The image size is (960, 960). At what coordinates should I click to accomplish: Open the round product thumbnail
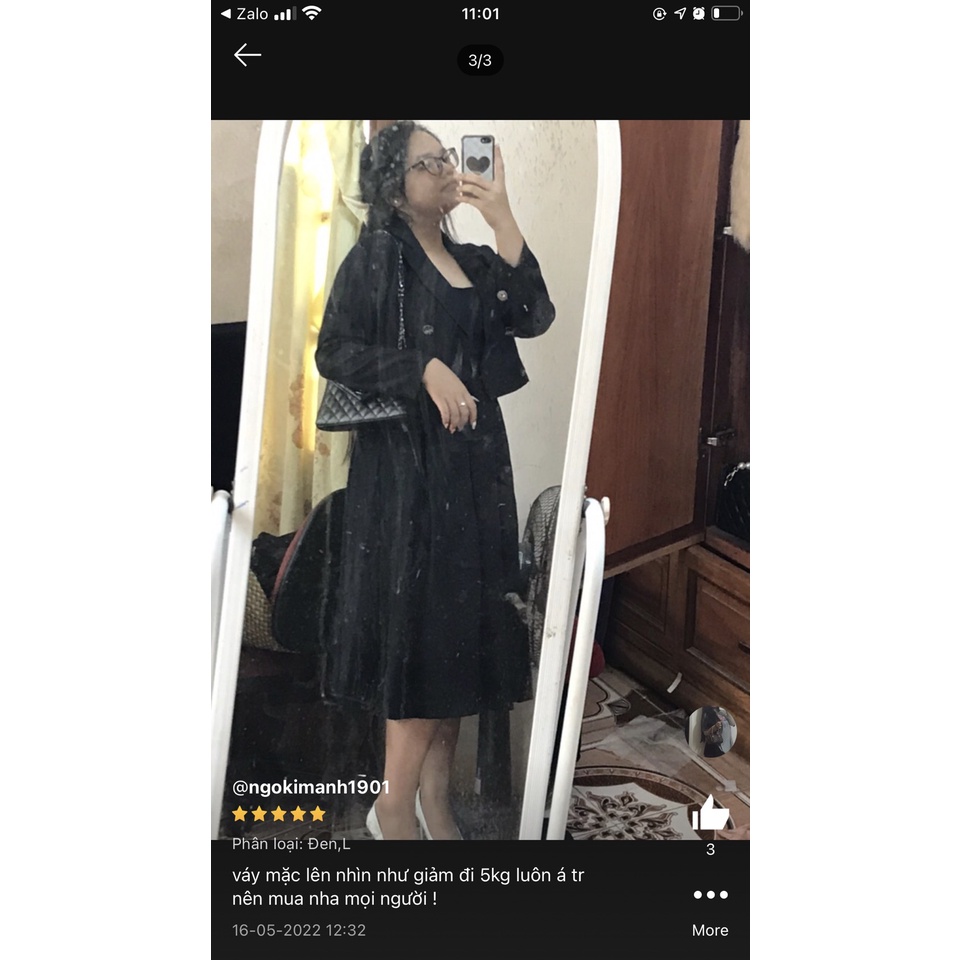coord(711,732)
